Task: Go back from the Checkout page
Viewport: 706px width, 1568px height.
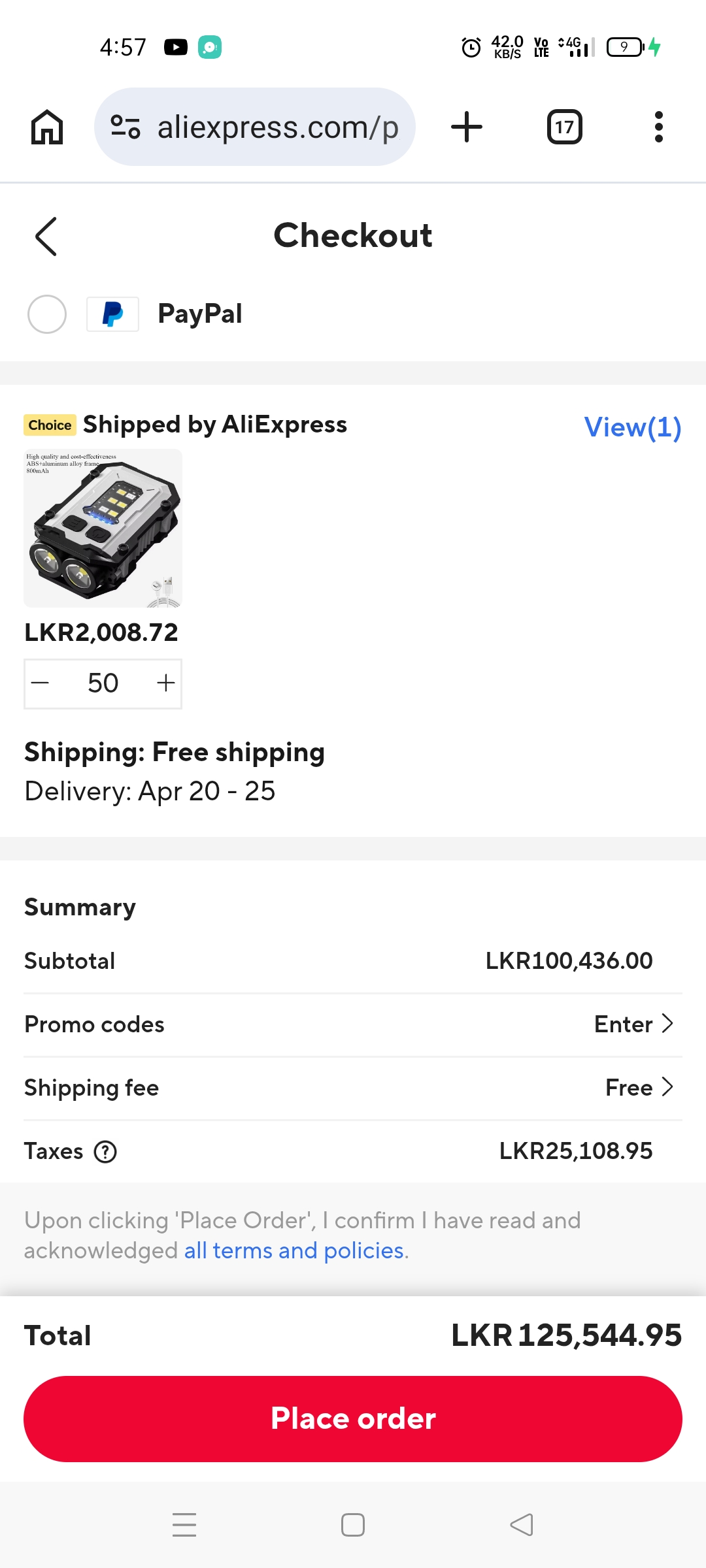Action: pos(46,237)
